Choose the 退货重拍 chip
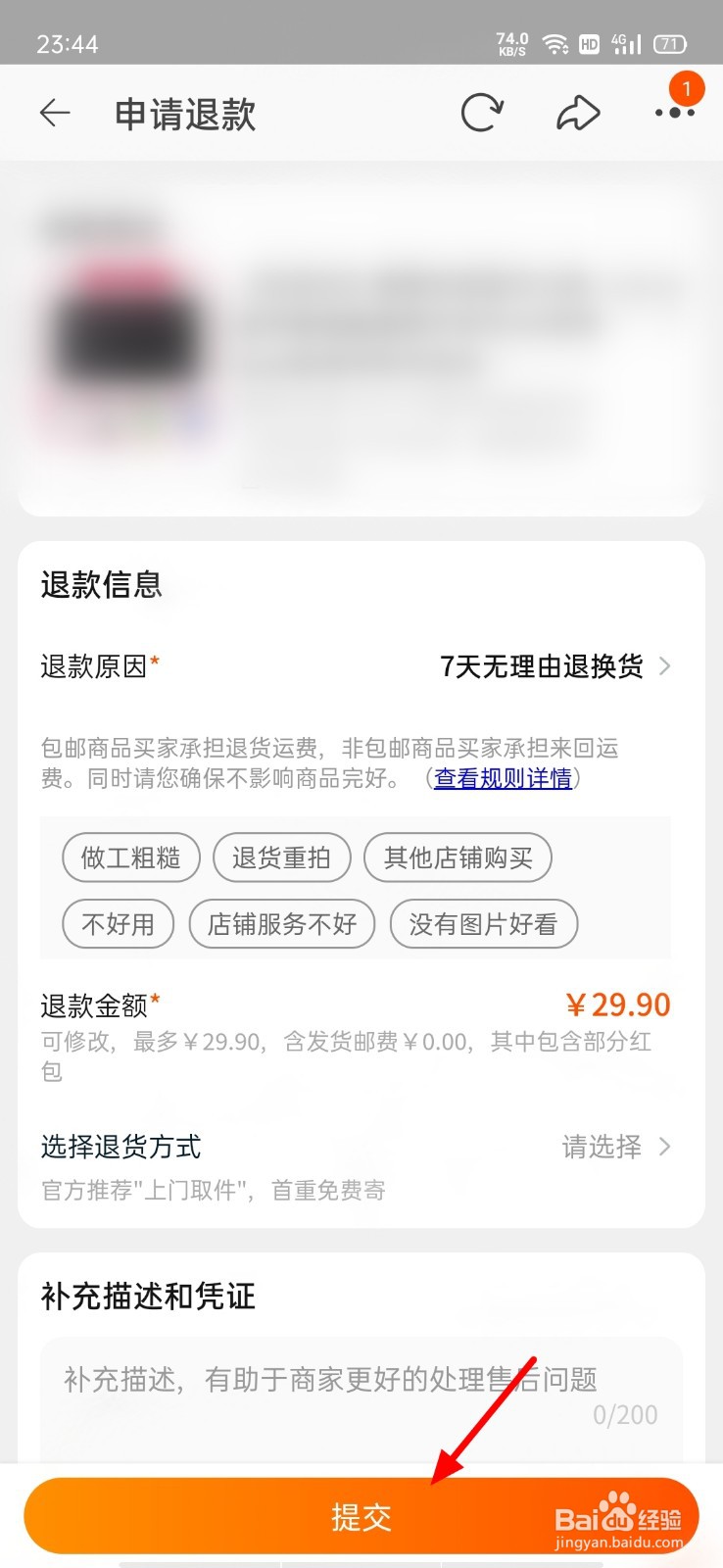 281,858
